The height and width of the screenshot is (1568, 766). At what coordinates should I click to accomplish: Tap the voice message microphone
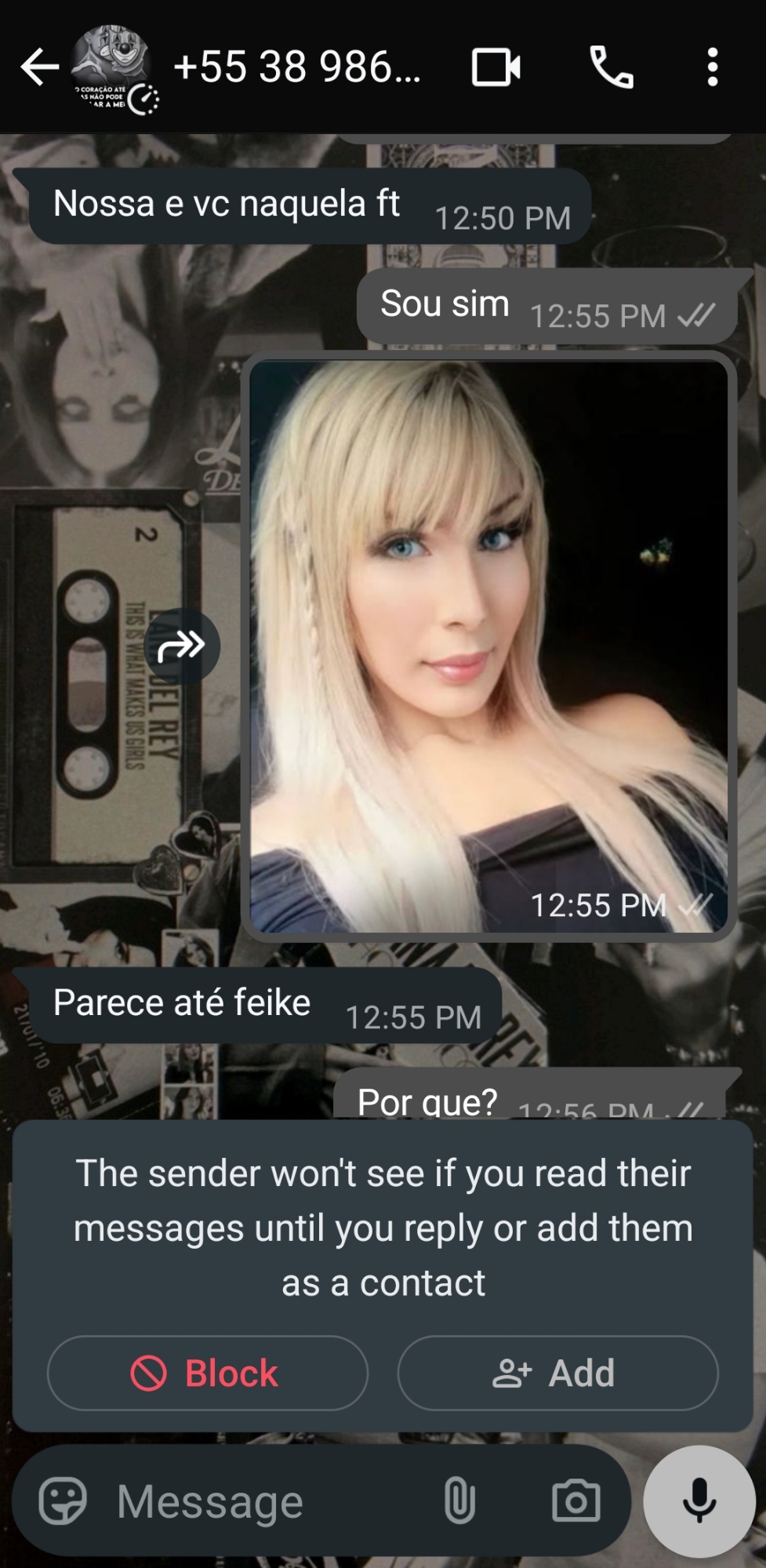click(699, 1501)
